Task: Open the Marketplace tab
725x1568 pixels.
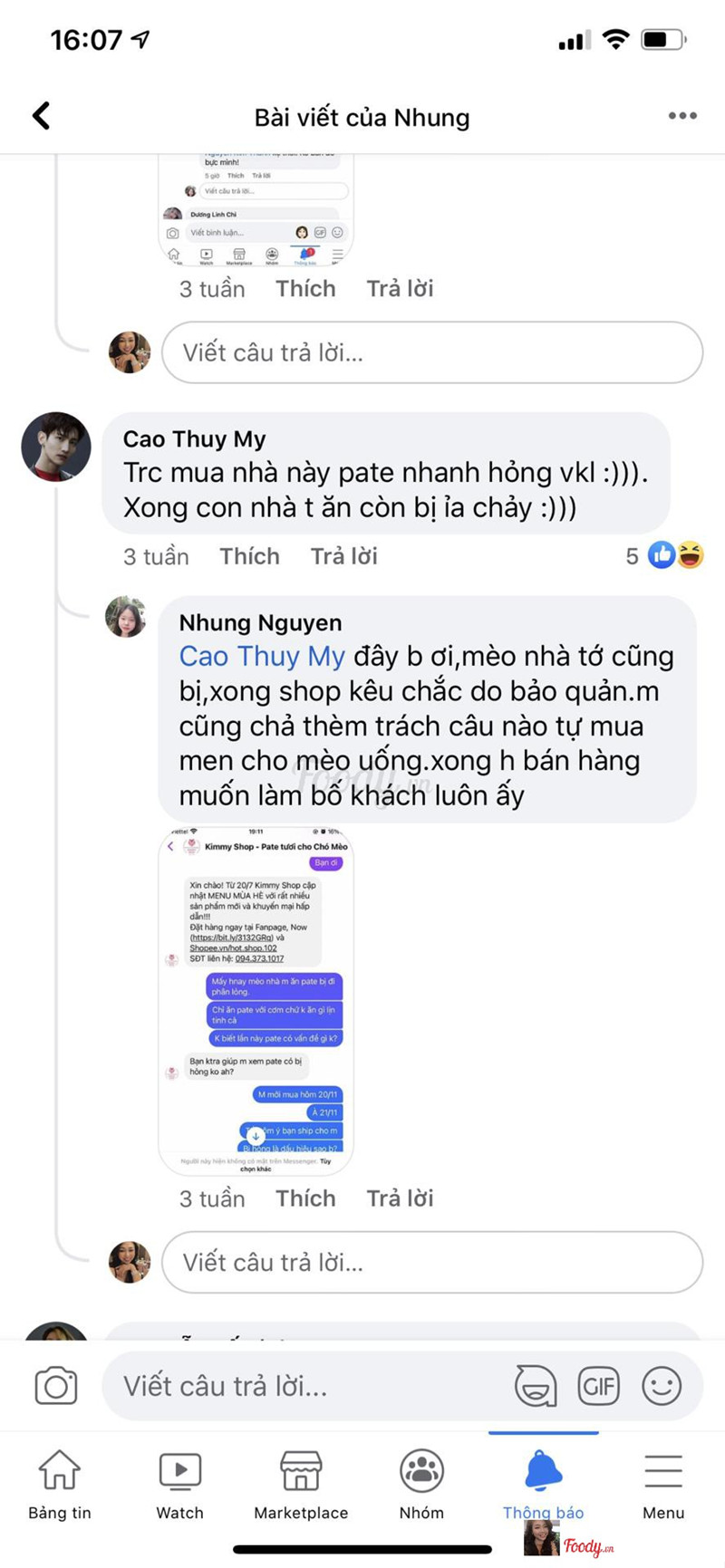Action: click(301, 1486)
